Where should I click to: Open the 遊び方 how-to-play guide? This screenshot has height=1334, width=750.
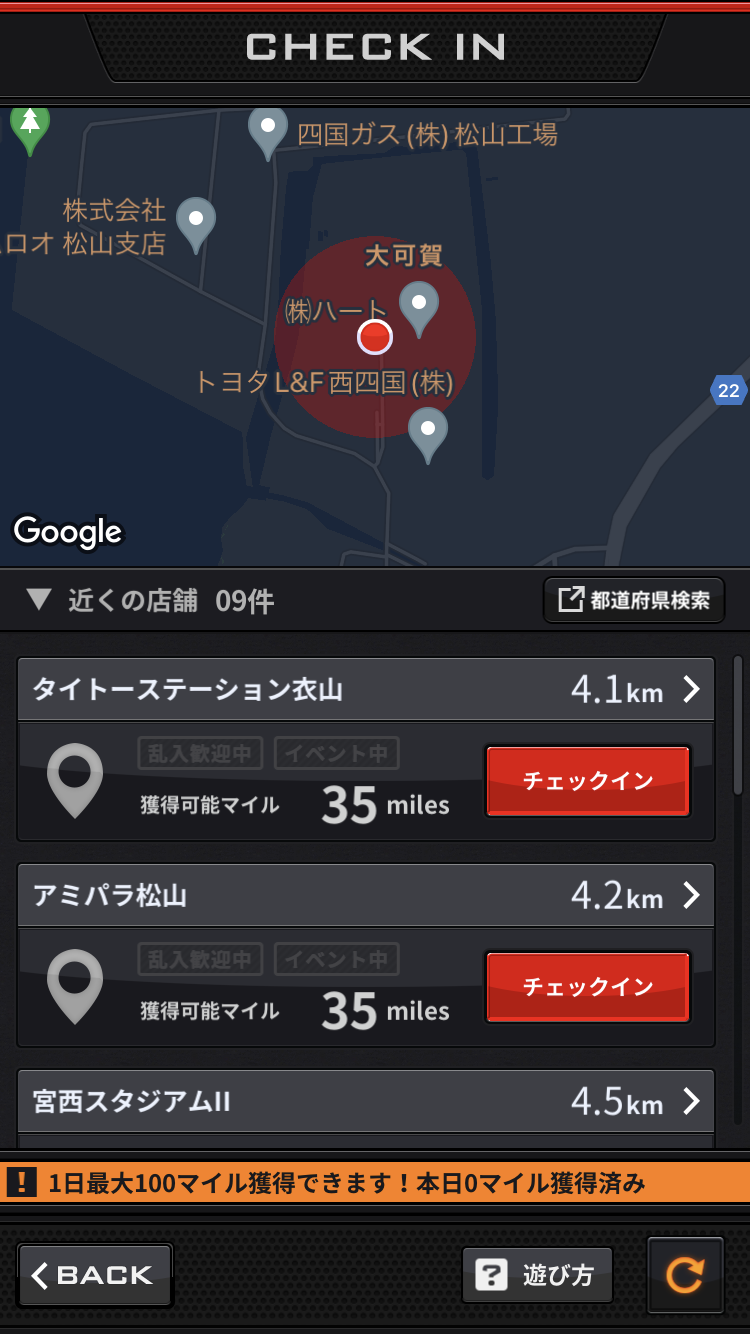[x=537, y=1275]
